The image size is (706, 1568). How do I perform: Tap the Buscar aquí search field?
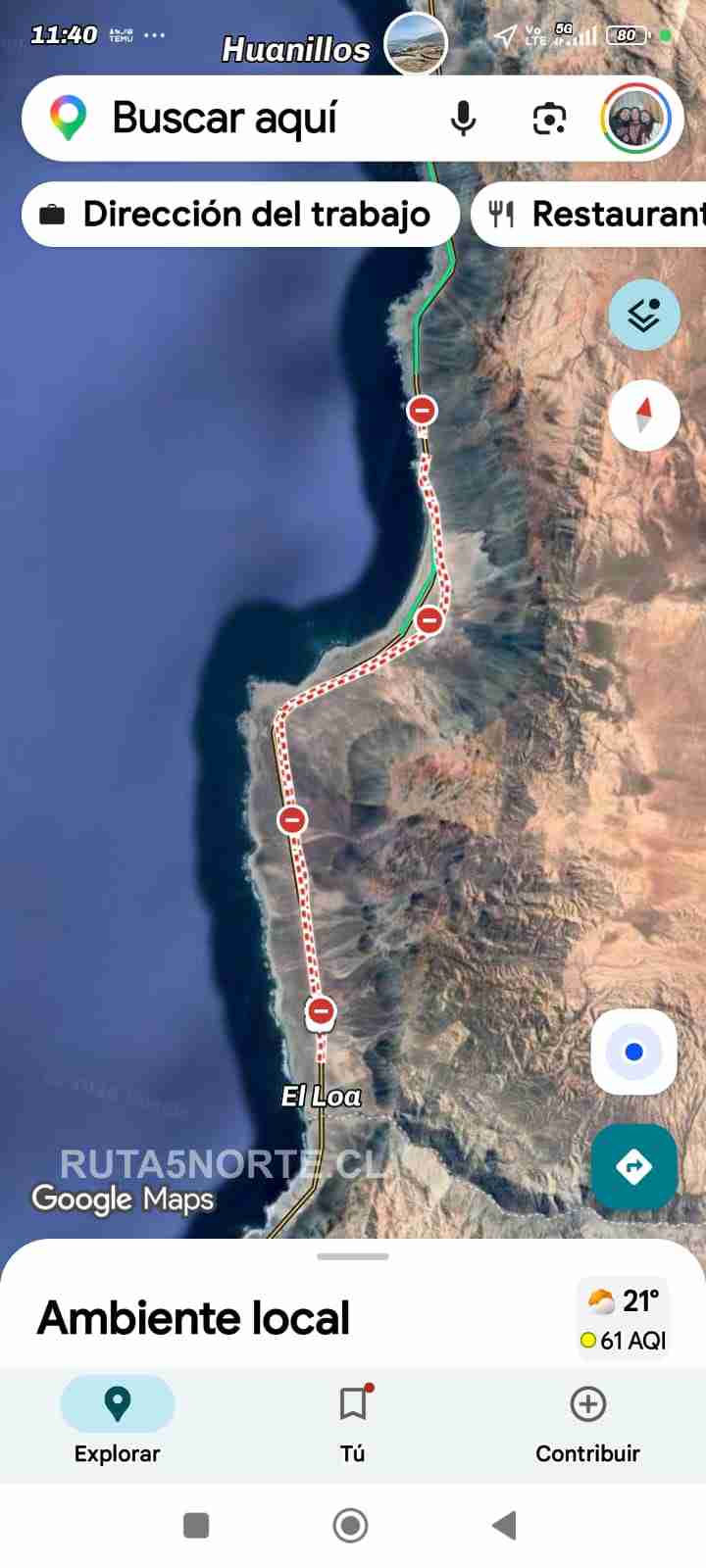click(226, 118)
